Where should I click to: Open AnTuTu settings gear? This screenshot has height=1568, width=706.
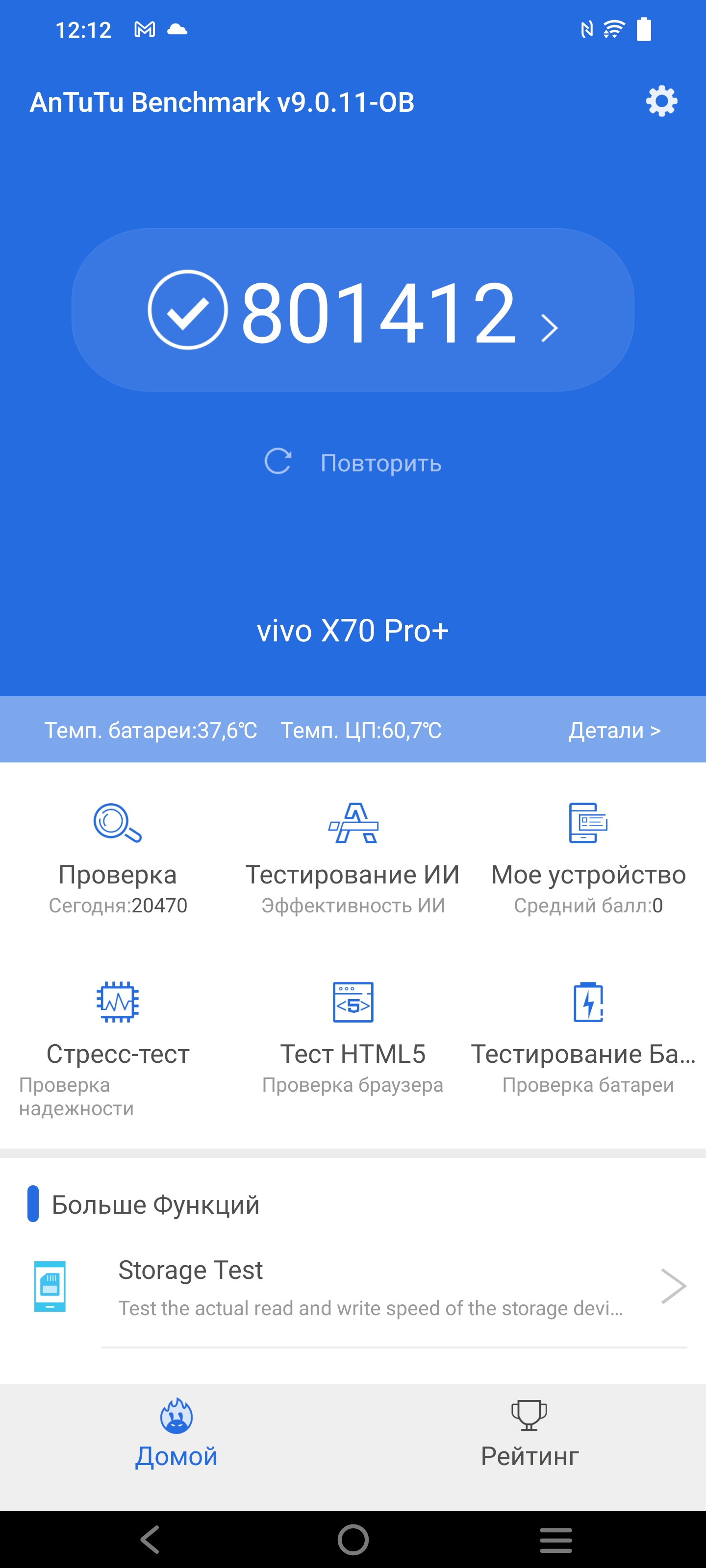[x=661, y=101]
